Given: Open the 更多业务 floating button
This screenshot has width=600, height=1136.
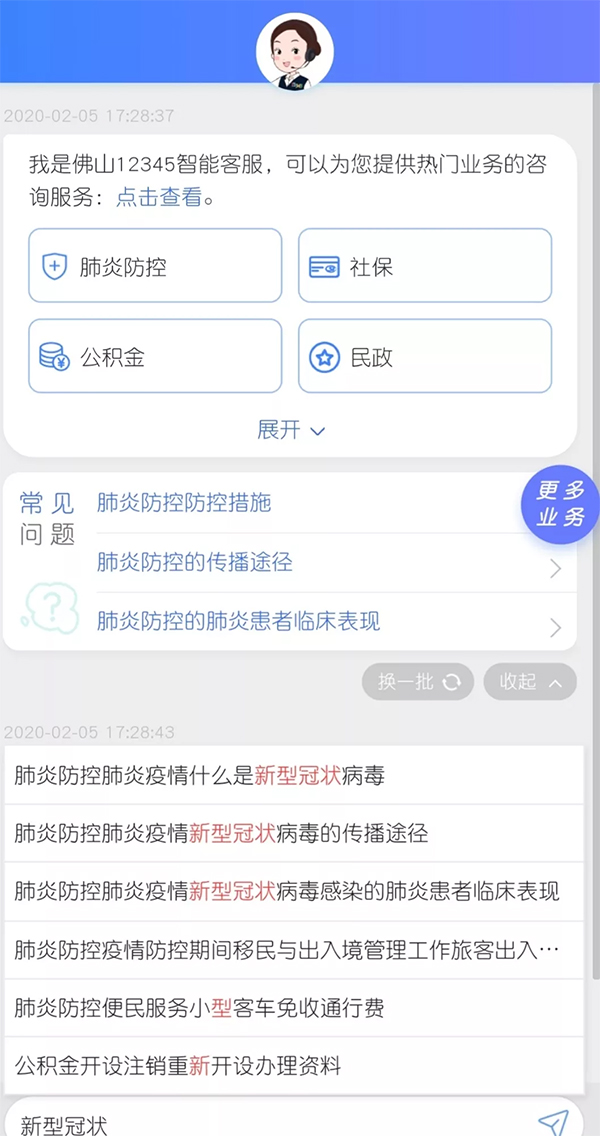Looking at the screenshot, I should coord(560,504).
